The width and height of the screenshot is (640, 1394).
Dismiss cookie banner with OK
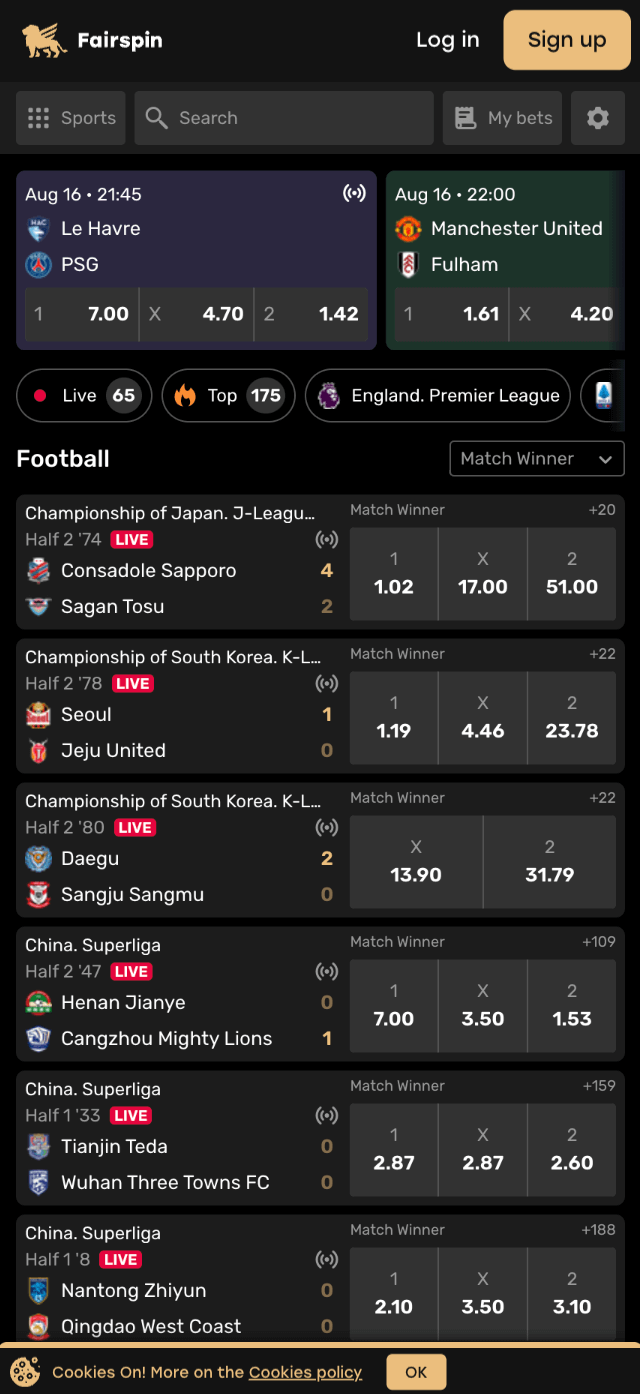pos(416,1372)
